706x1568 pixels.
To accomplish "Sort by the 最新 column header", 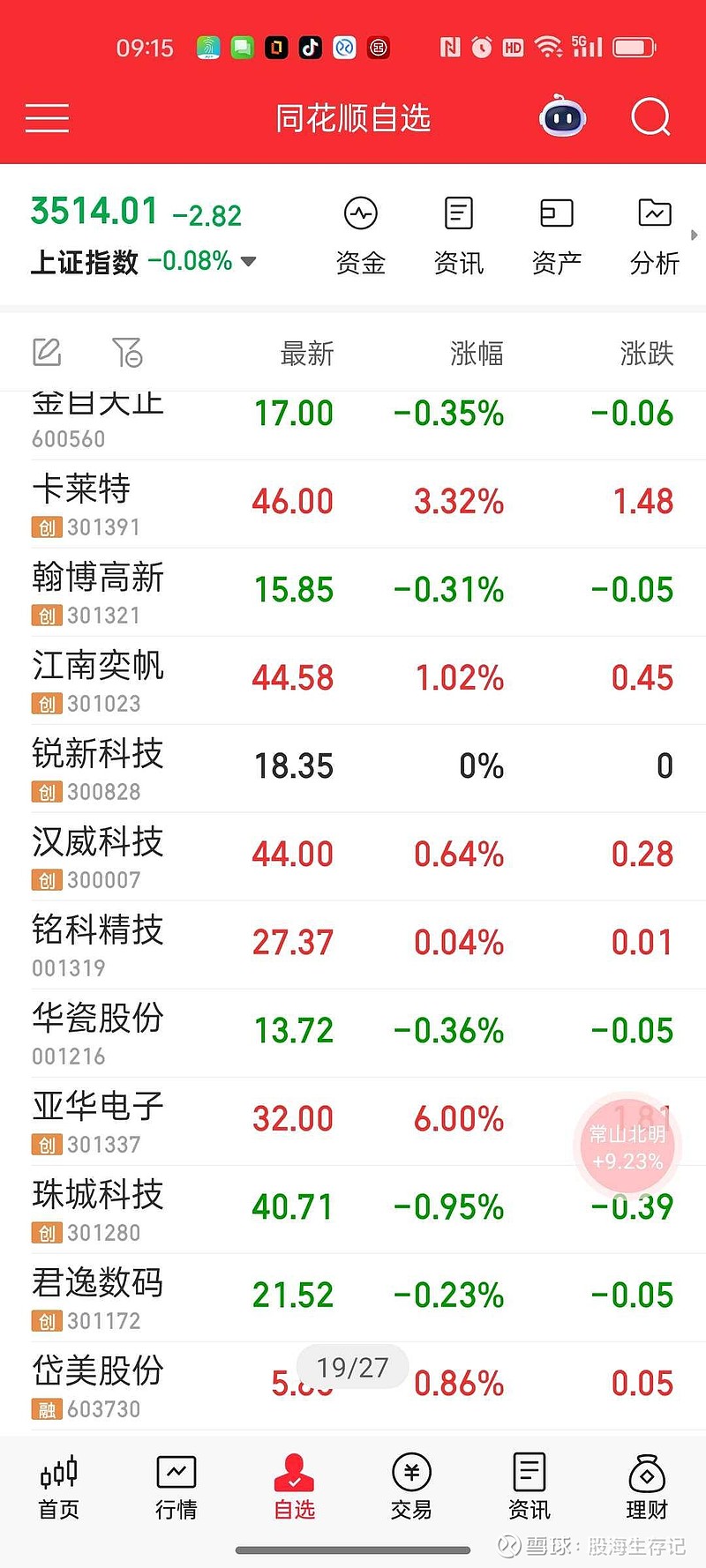I will (307, 354).
